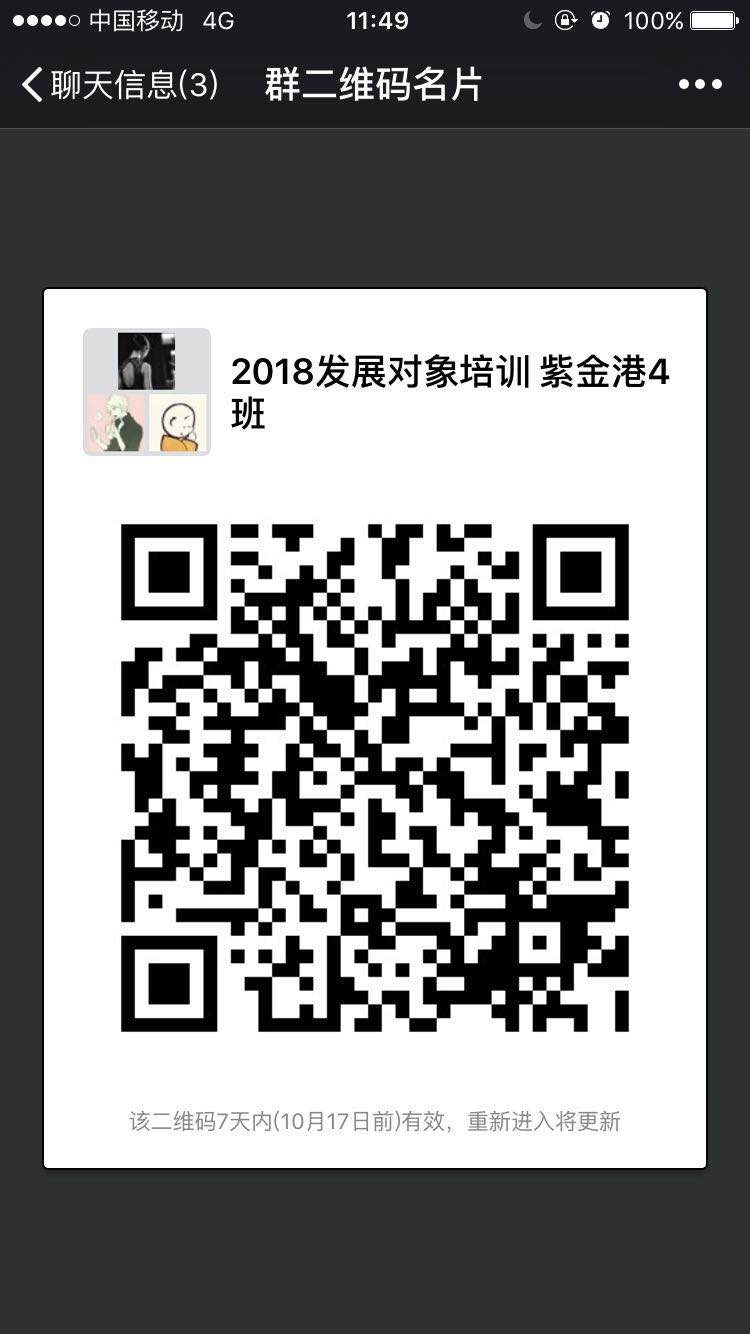
Task: Go back to 聊天信息 chat info
Action: 118,85
